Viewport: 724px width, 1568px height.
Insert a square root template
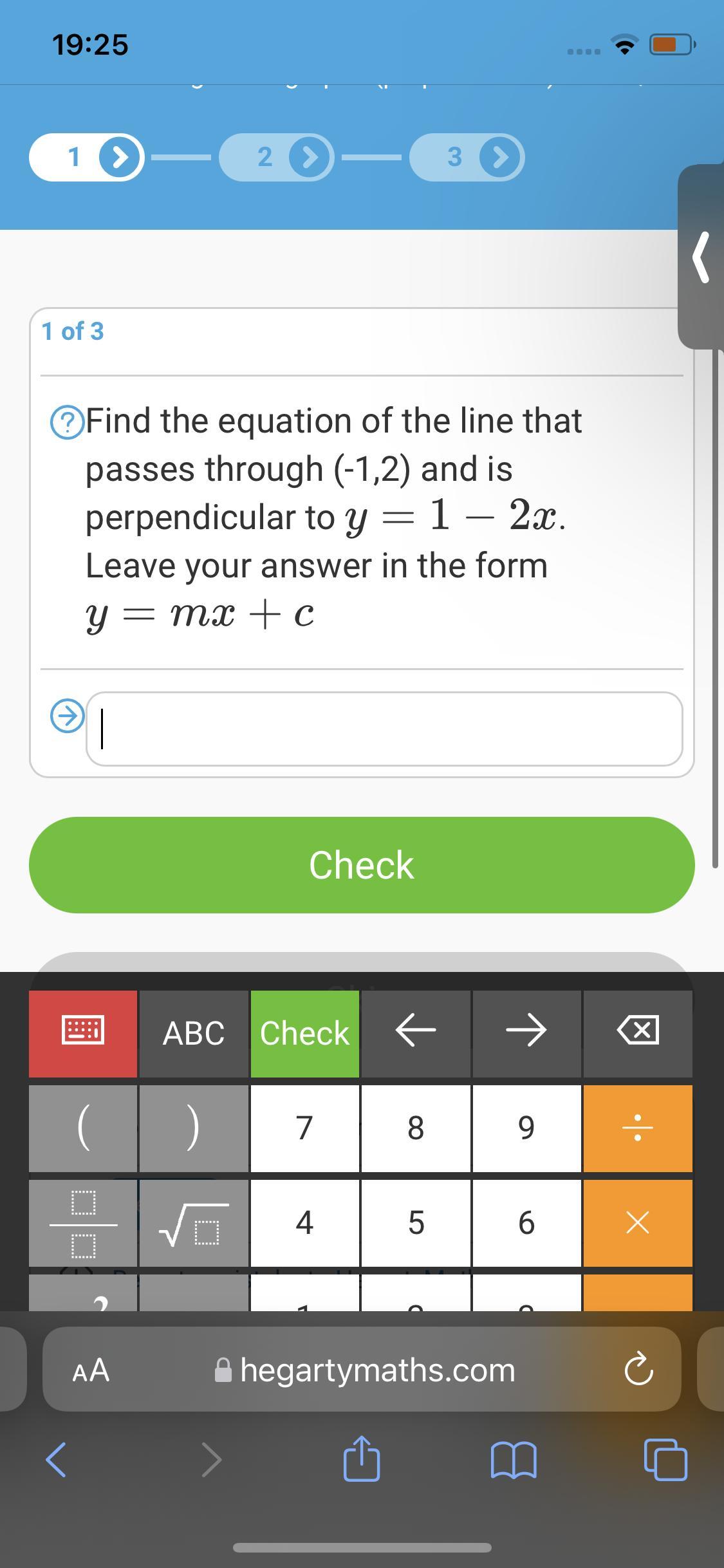pos(194,1223)
